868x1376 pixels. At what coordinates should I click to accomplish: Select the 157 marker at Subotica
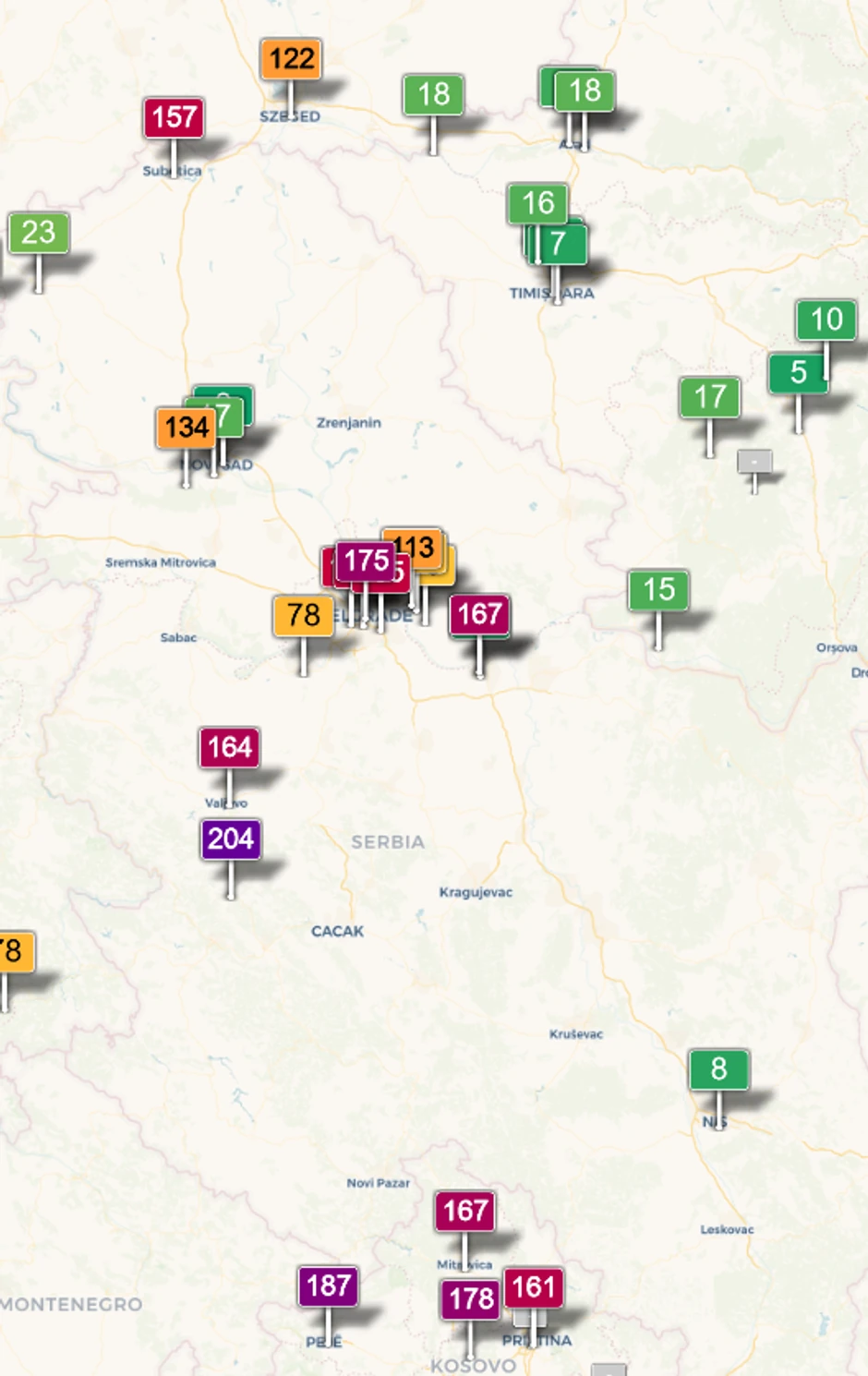(x=174, y=117)
